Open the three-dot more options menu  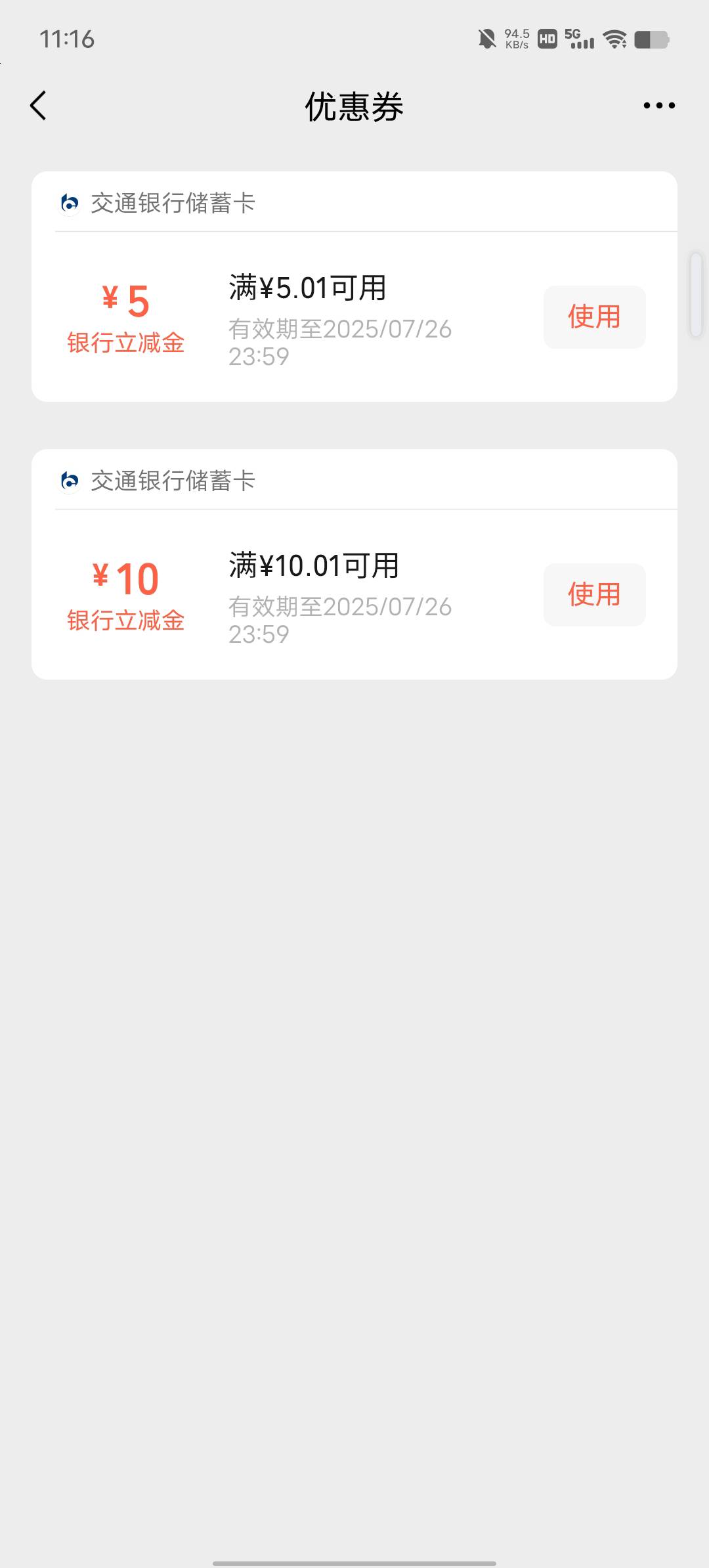point(659,106)
